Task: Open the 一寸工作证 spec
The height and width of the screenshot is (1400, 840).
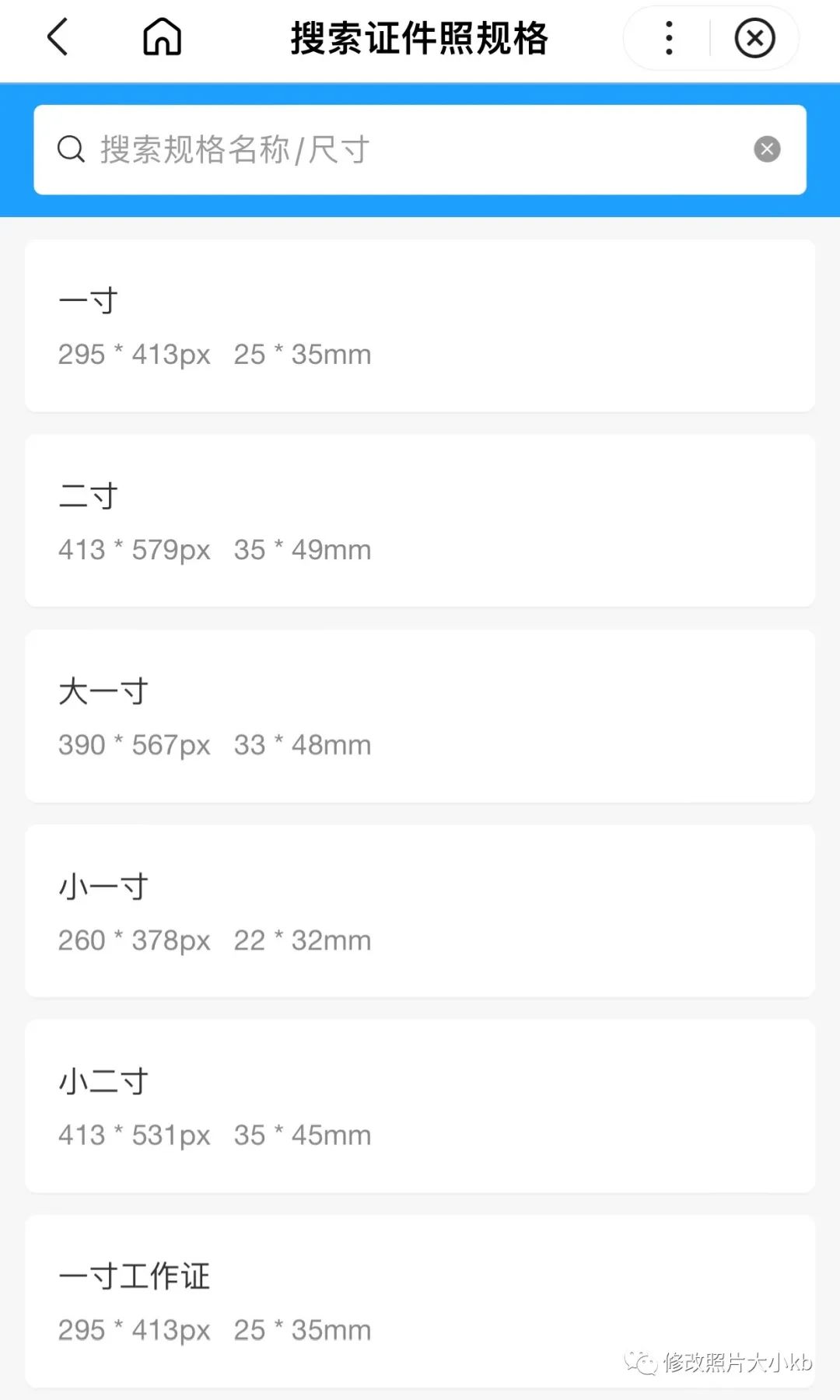Action: (420, 1300)
